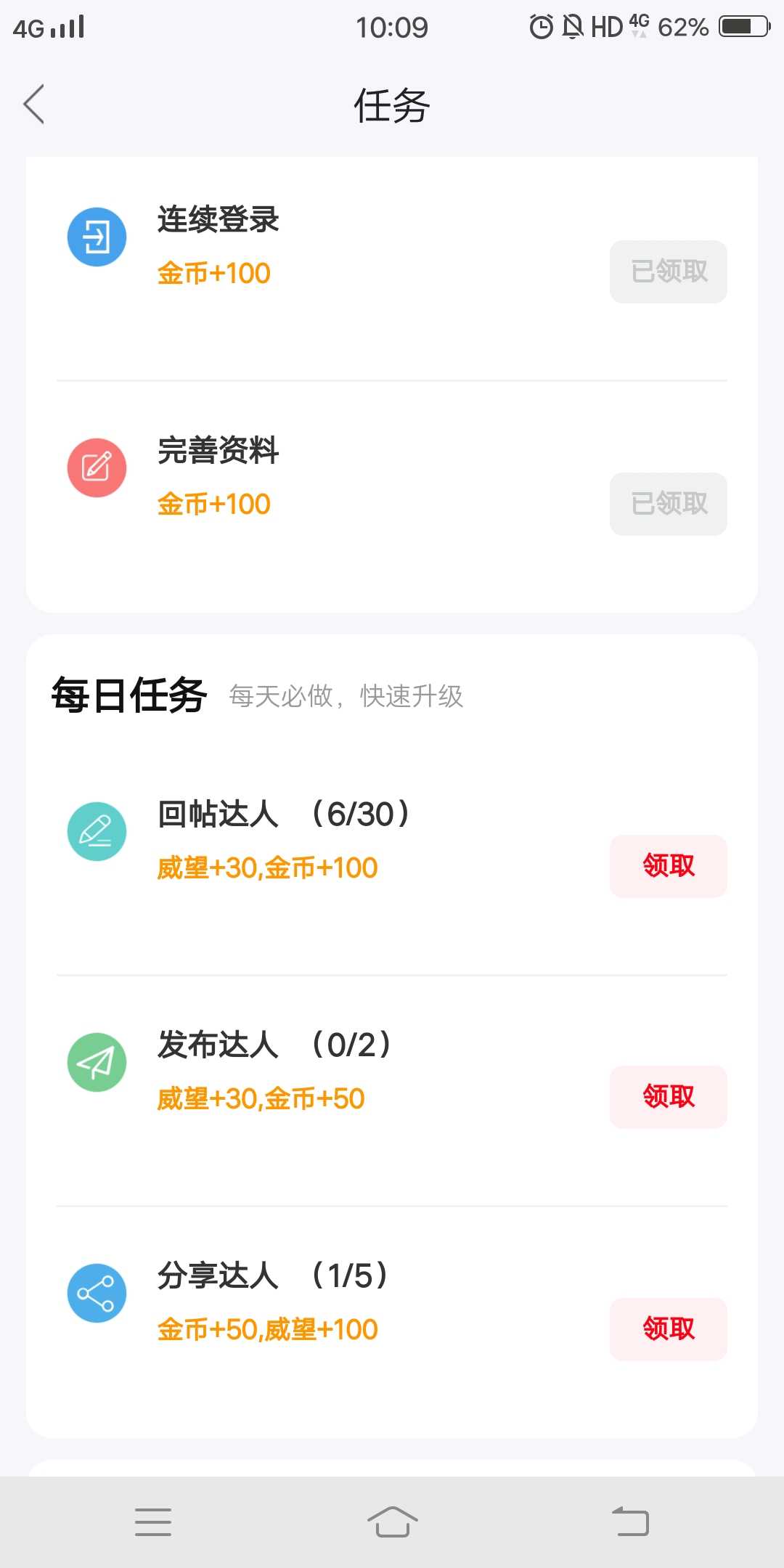Viewport: 784px width, 1568px height.
Task: Claim the 发布达人 reward
Action: 668,1097
